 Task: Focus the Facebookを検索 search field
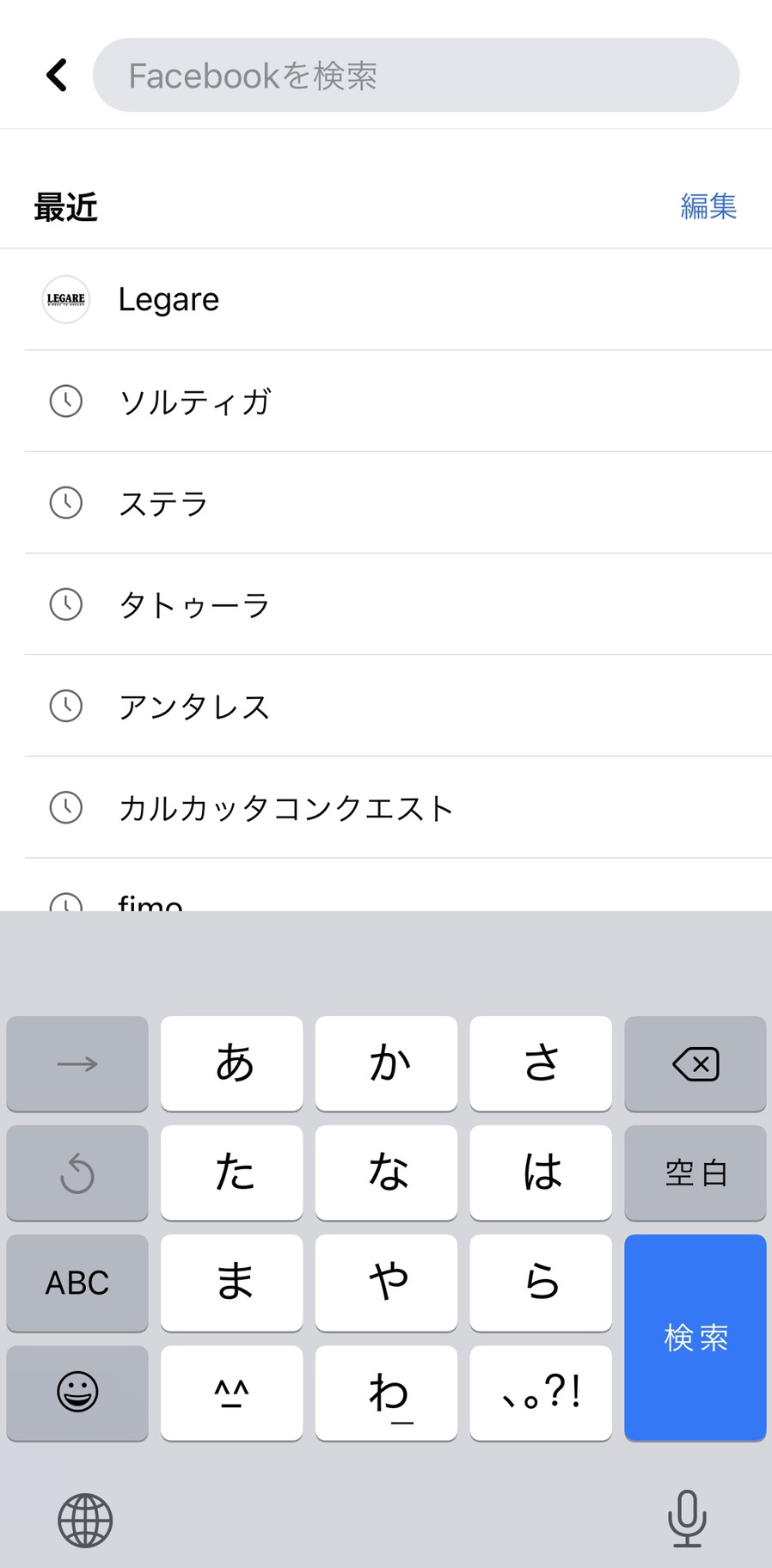[x=416, y=75]
